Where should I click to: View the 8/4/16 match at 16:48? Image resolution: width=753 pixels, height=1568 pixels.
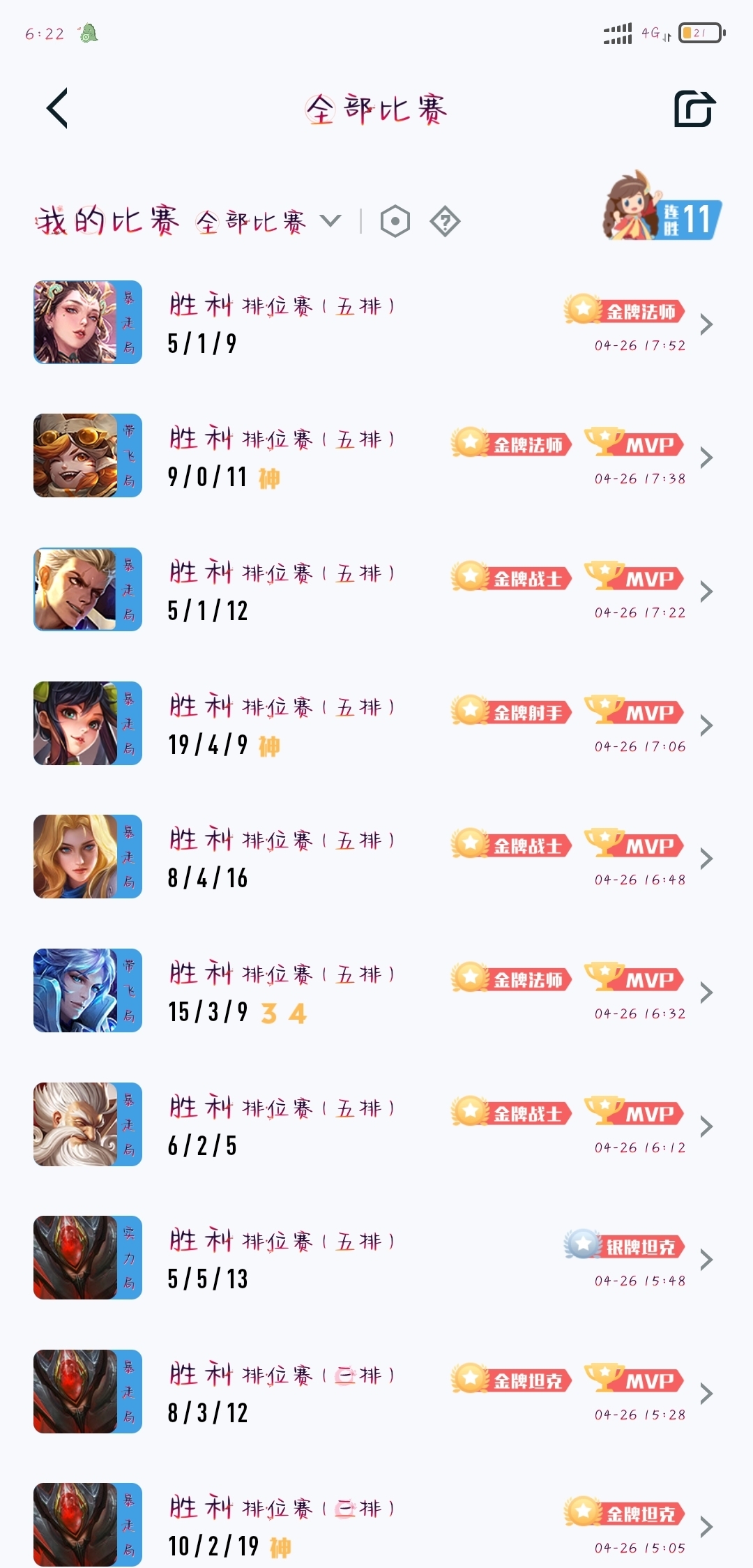[x=376, y=857]
